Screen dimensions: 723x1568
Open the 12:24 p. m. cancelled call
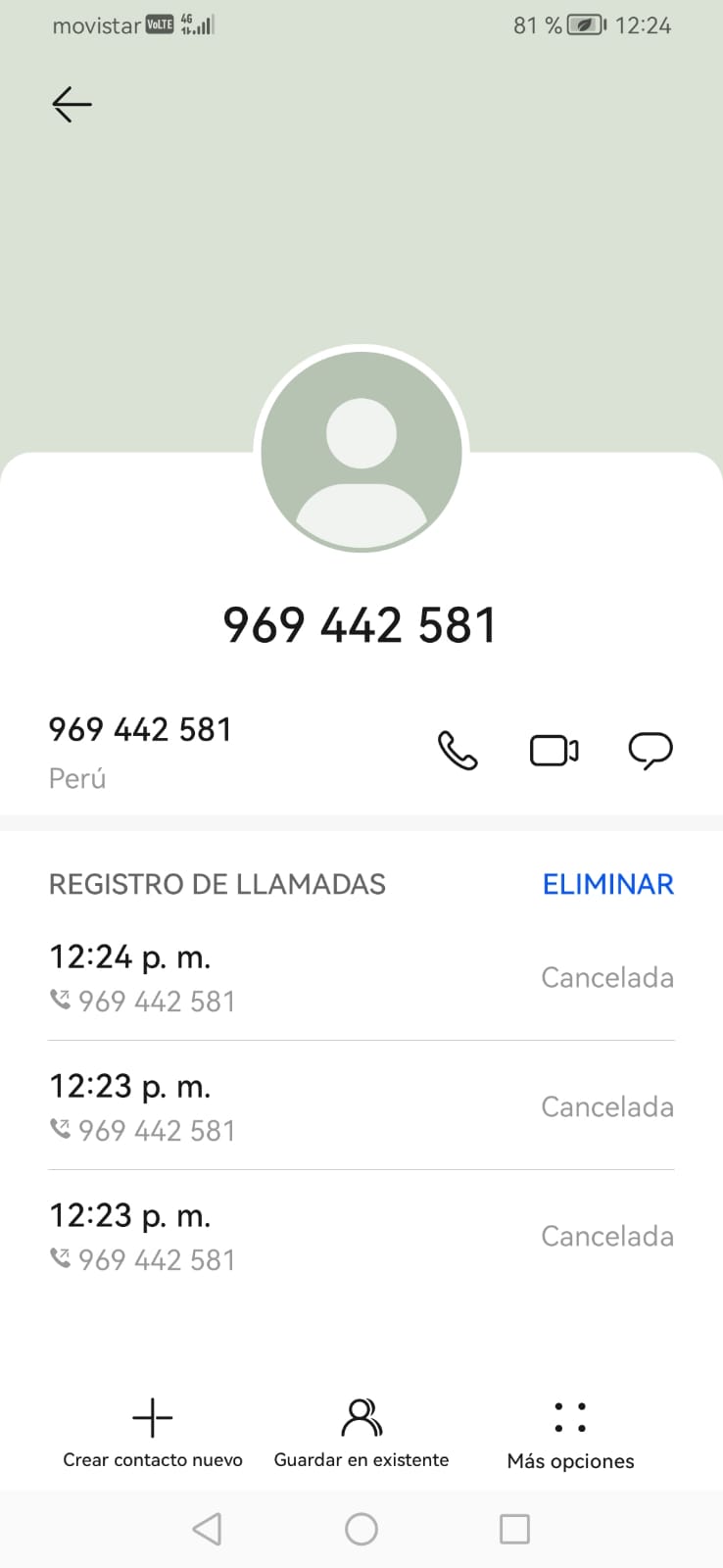(361, 977)
